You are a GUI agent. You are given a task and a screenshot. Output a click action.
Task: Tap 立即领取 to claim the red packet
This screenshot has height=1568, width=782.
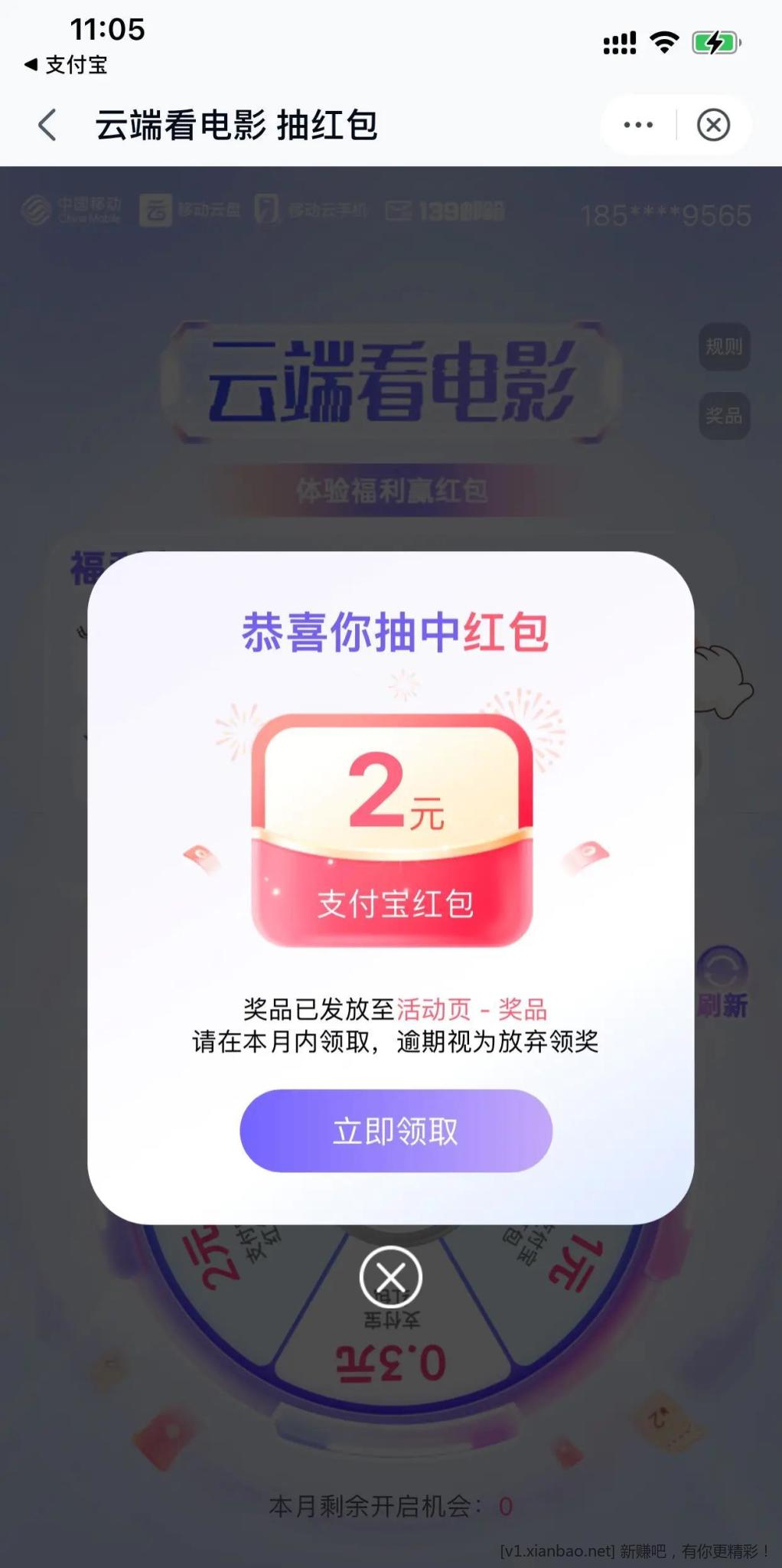coord(396,1130)
